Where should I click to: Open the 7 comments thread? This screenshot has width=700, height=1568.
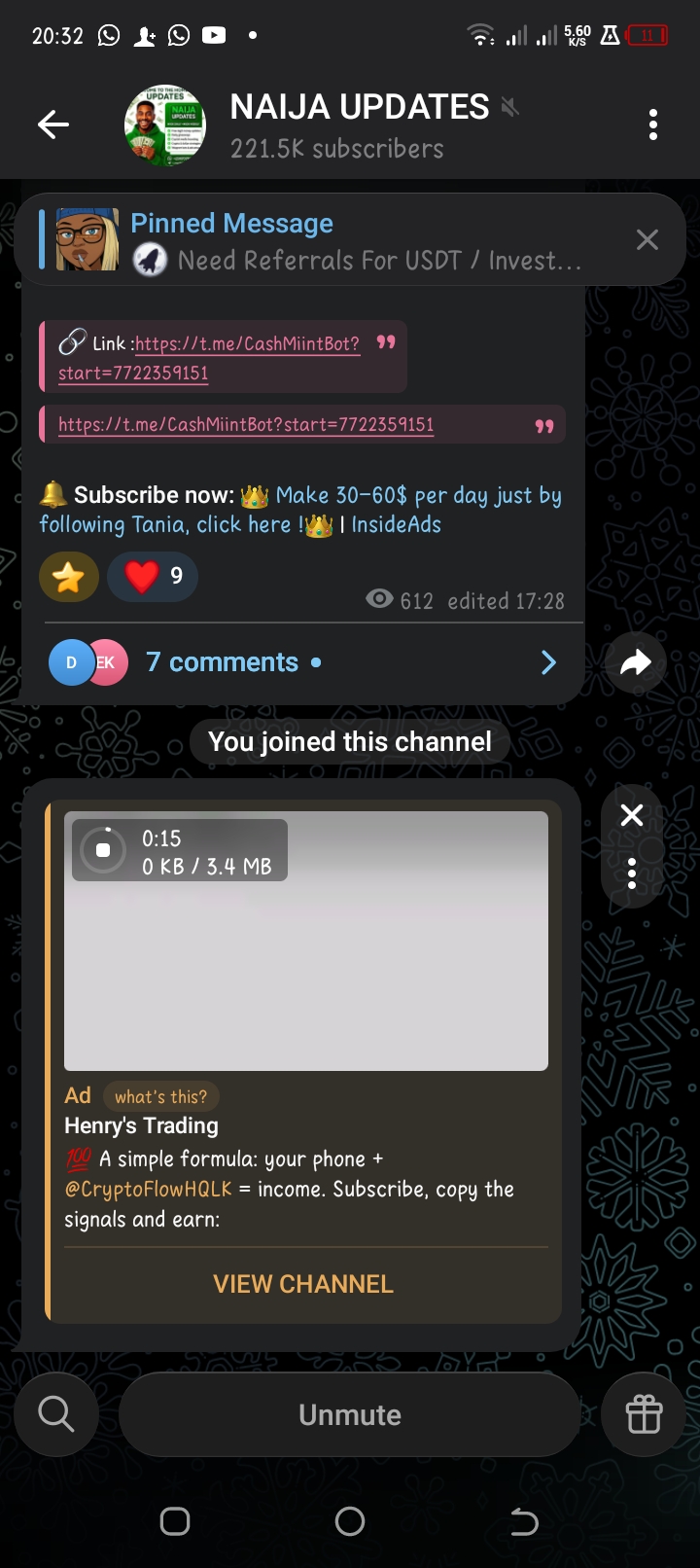point(222,662)
